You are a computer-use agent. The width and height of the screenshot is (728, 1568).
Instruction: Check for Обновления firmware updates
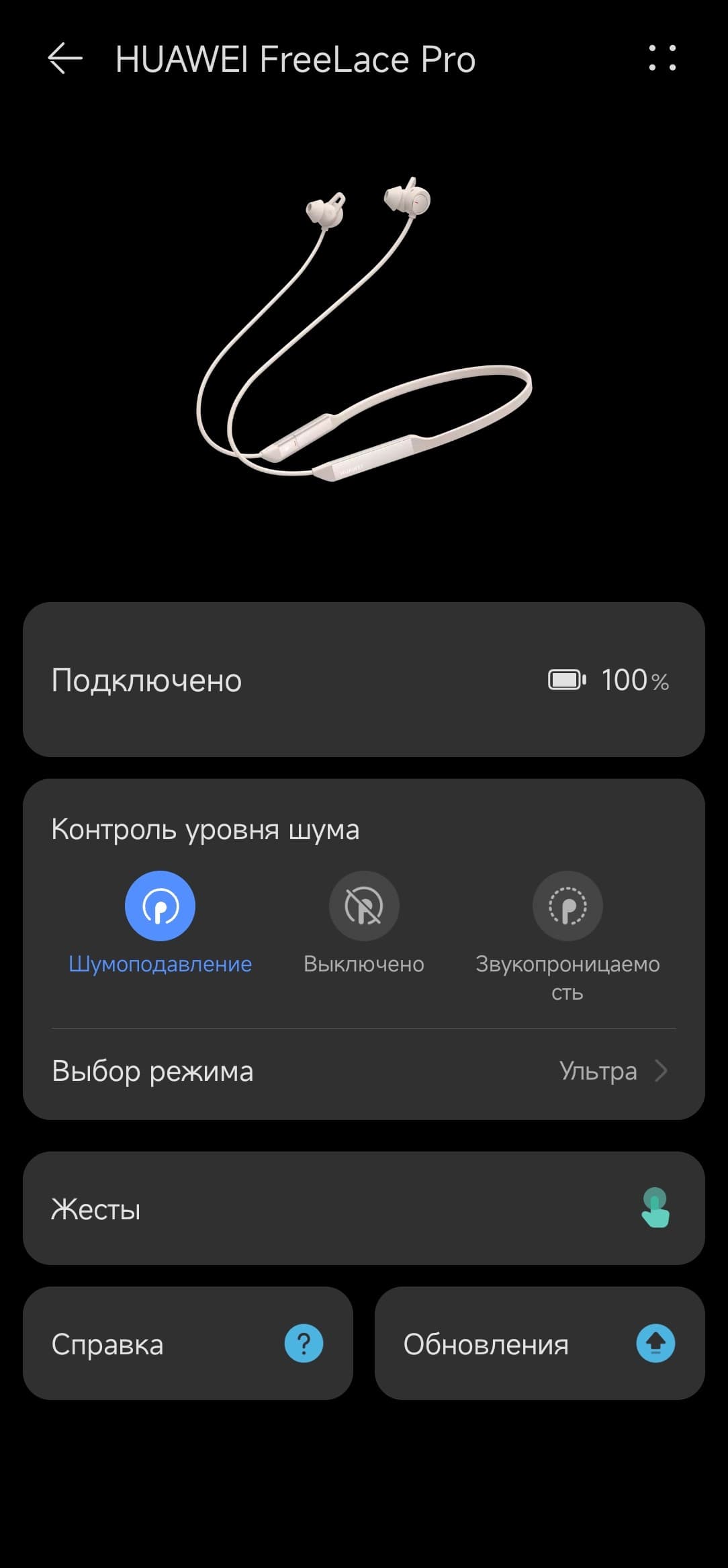pos(539,1344)
